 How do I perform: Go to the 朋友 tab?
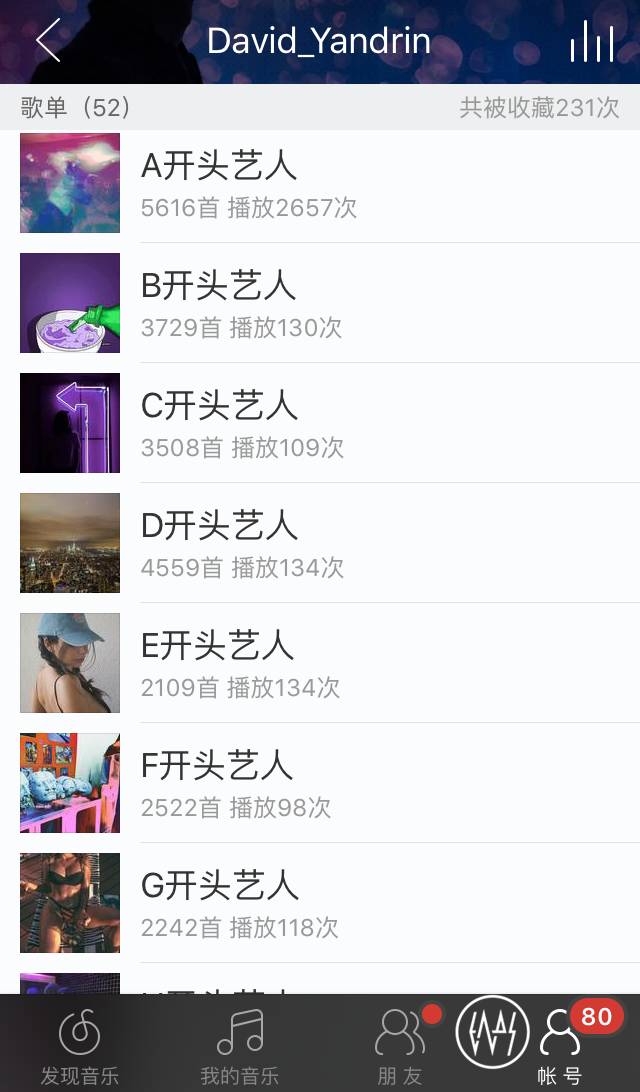click(400, 1046)
